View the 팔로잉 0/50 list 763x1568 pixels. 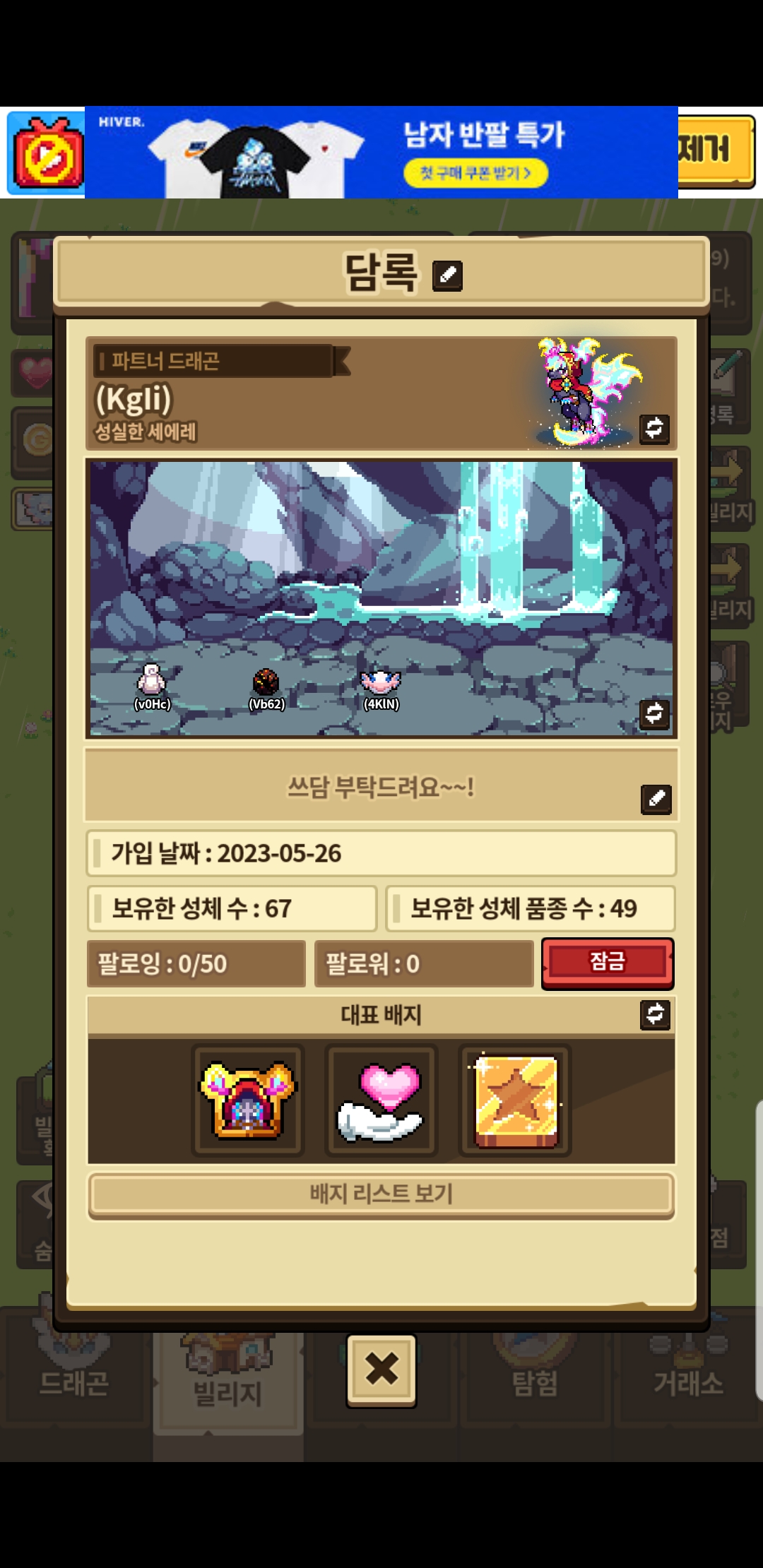coord(196,963)
